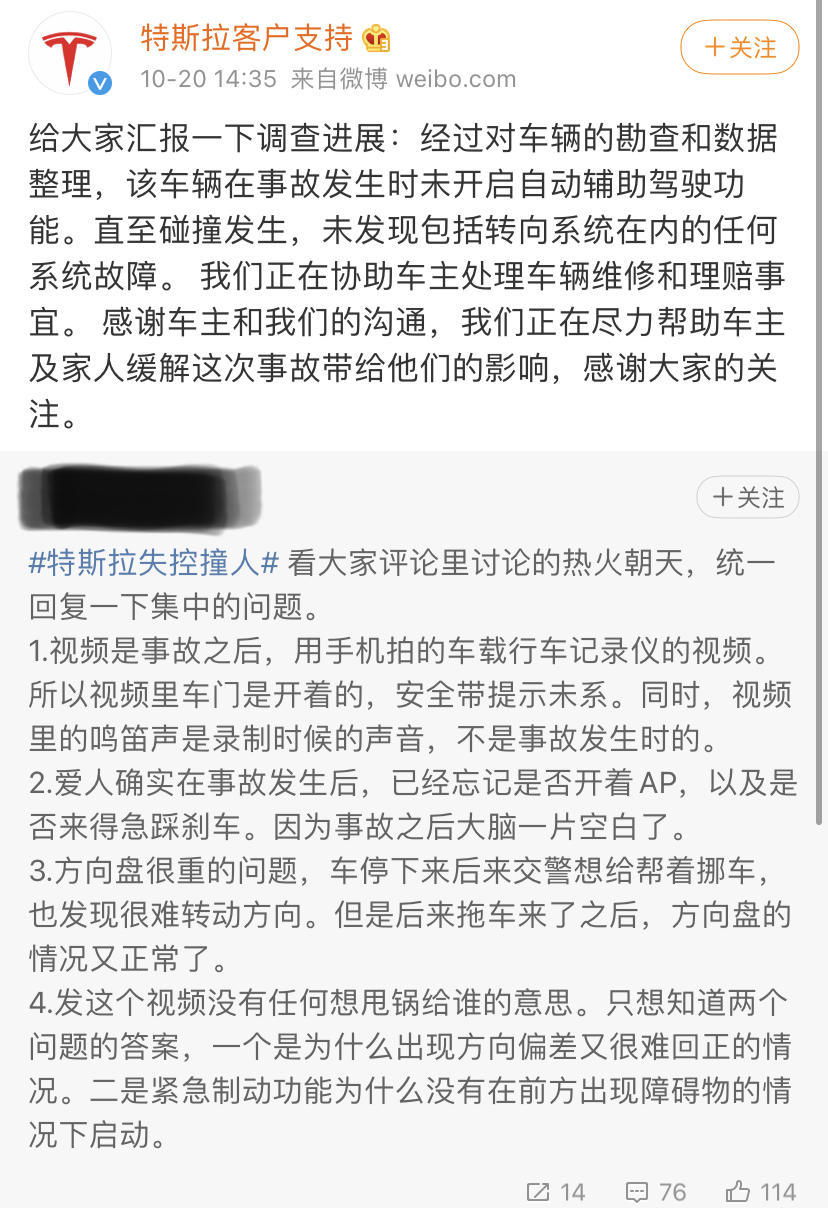The image size is (828, 1208).
Task: Open the weibo.com source link
Action: 456,78
